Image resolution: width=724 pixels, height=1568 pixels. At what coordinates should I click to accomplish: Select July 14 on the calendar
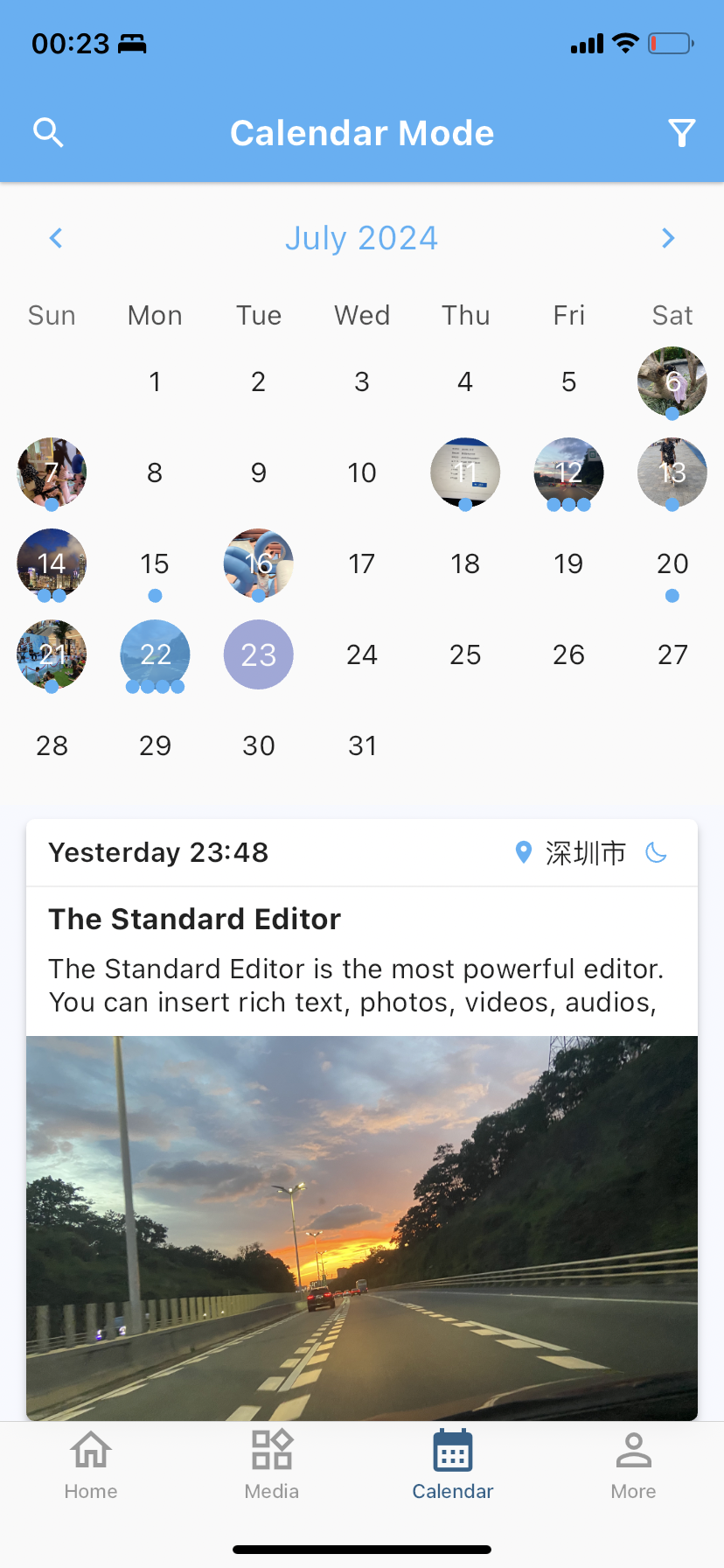pos(52,563)
